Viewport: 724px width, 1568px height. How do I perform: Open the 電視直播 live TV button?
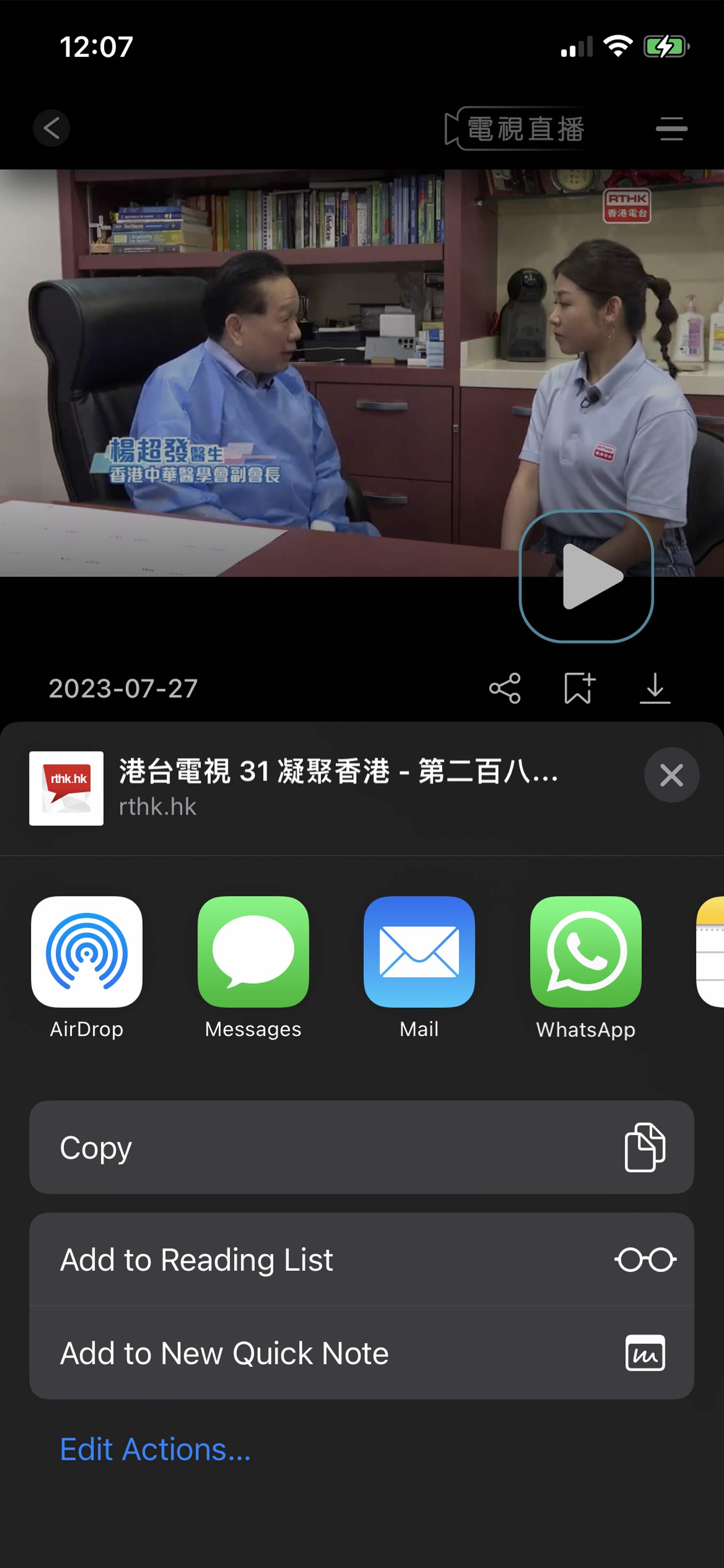pyautogui.click(x=517, y=129)
